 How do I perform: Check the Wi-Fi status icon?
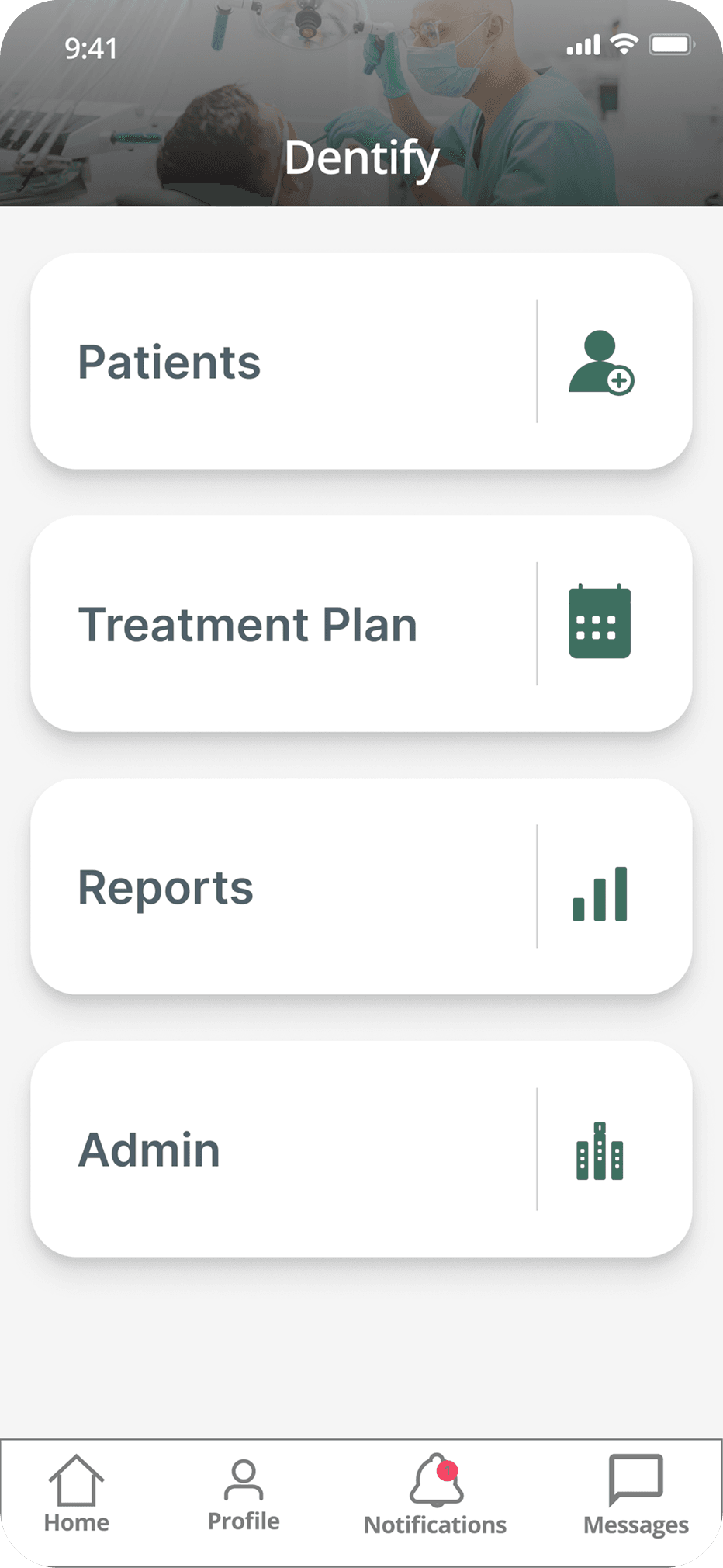tap(625, 44)
